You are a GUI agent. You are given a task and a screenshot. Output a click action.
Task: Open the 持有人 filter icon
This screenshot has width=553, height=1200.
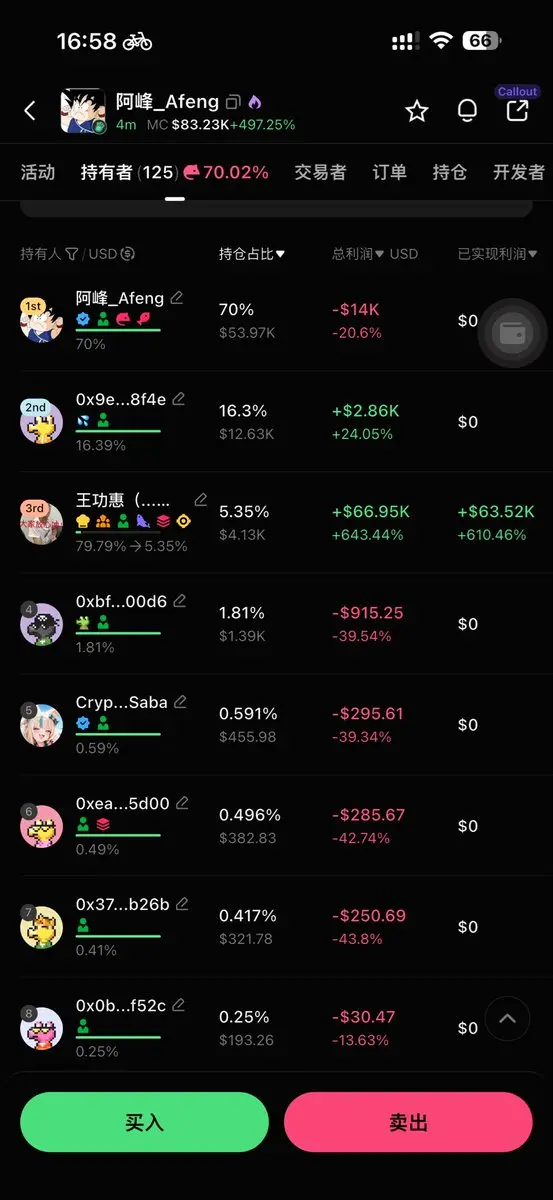(x=71, y=254)
